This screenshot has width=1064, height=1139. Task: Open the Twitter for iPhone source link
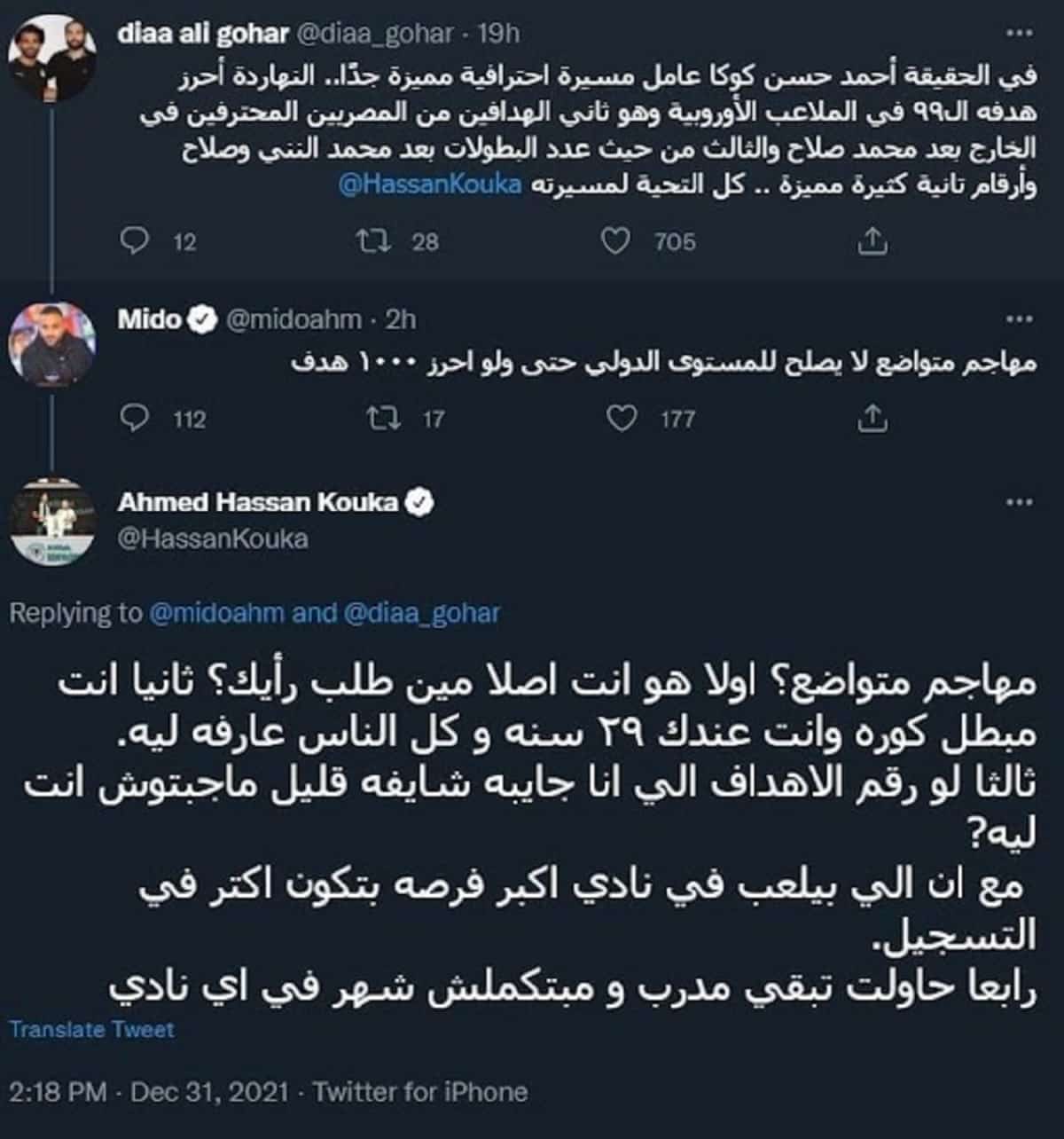pos(420,1091)
